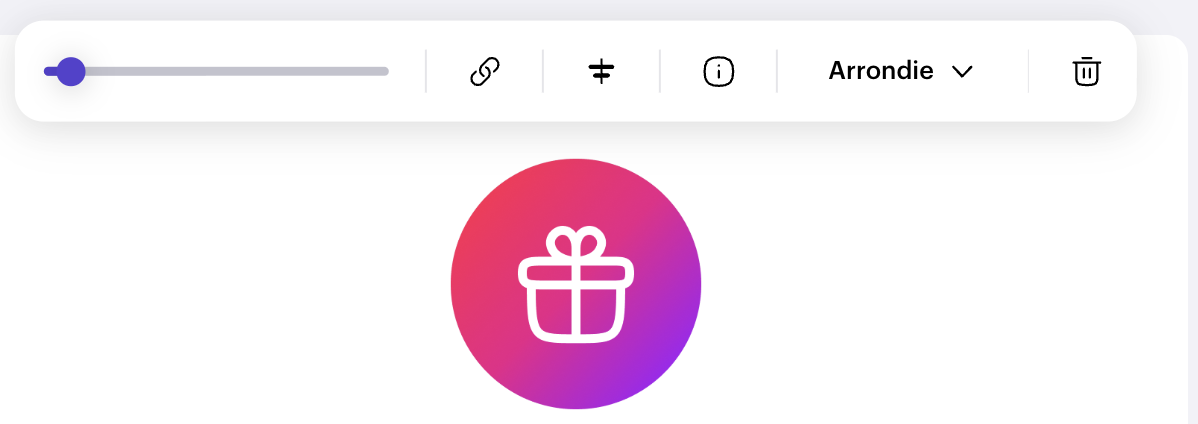The width and height of the screenshot is (1198, 424).
Task: Select the round gift icon image
Action: tap(576, 284)
